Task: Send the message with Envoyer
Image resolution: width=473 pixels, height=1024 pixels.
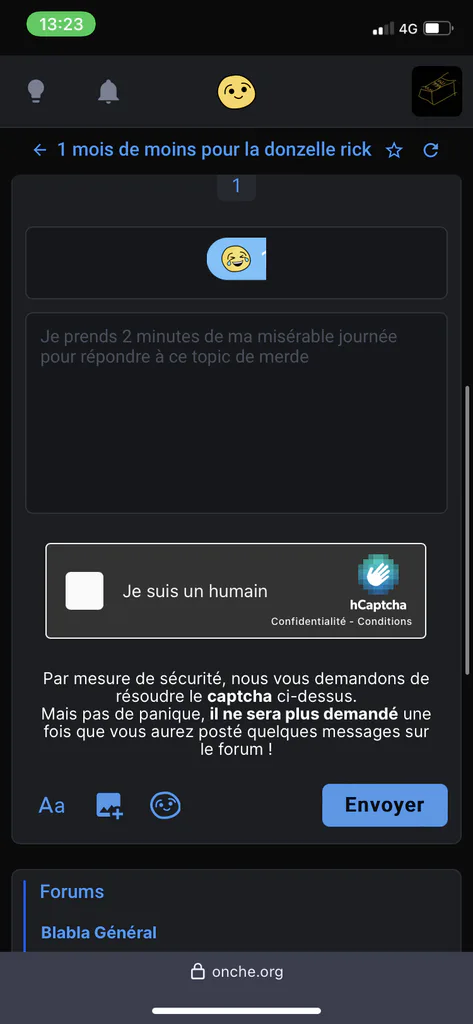Action: [x=385, y=805]
